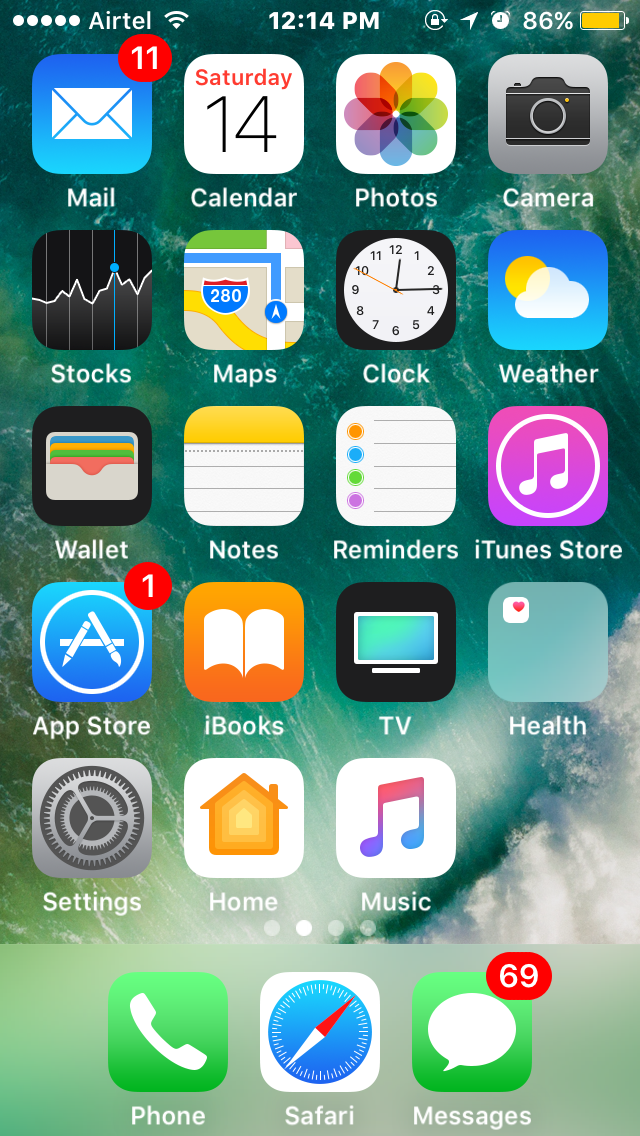Image resolution: width=640 pixels, height=1136 pixels.
Task: Open Settings
Action: tap(92, 818)
